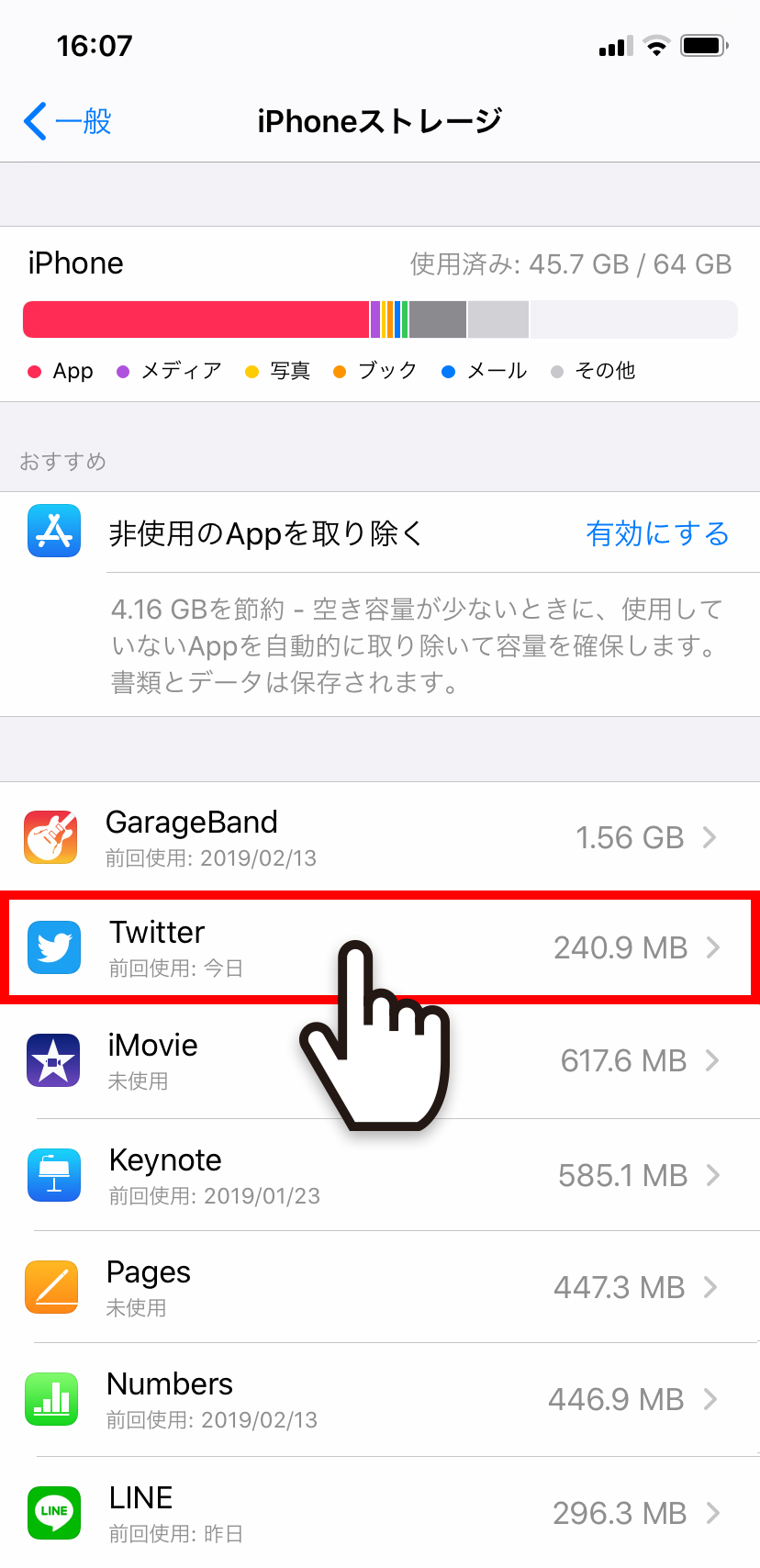This screenshot has height=1568, width=760.
Task: Open Keynote storage details
Action: point(380,1175)
